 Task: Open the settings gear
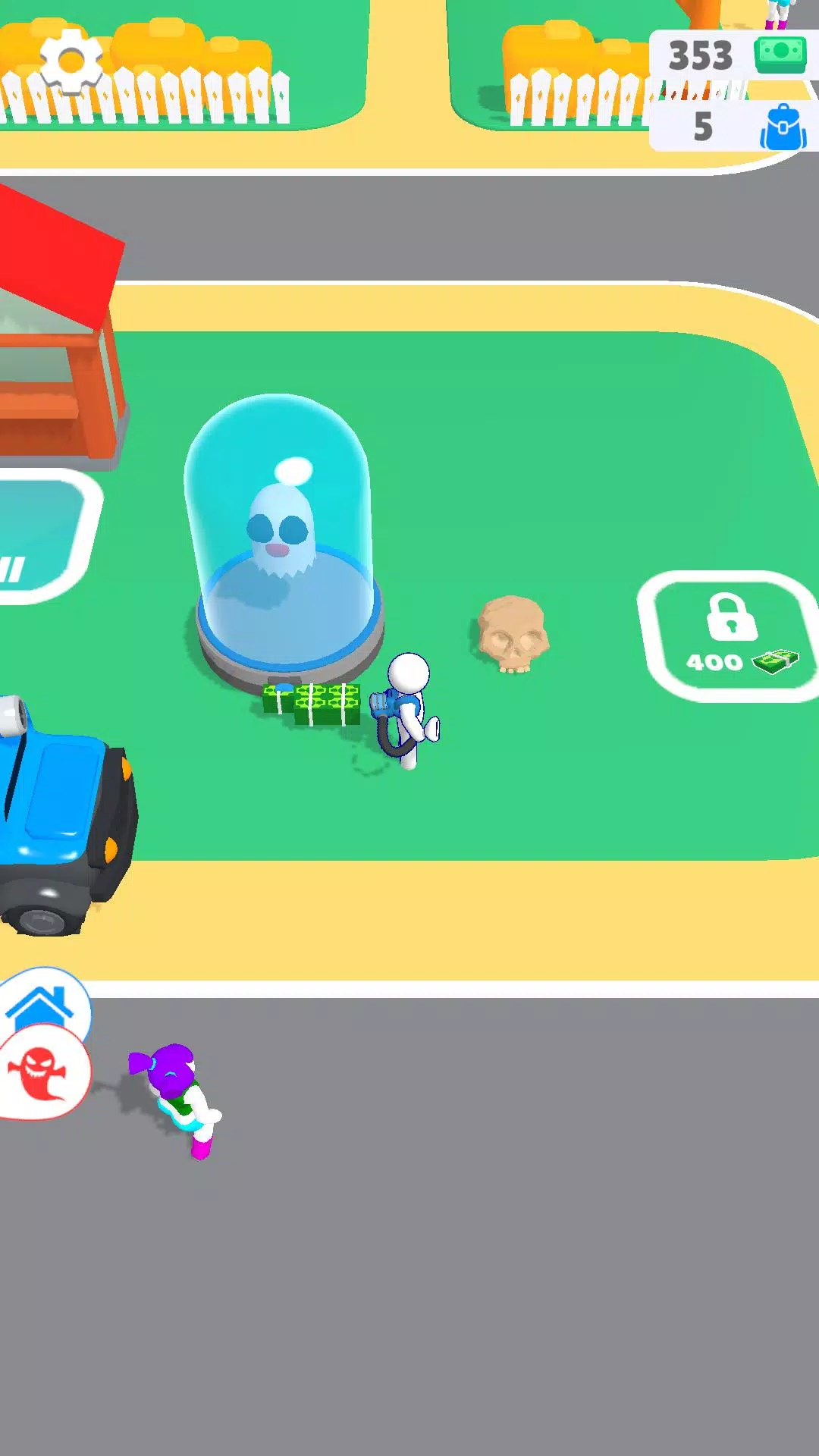tap(71, 61)
